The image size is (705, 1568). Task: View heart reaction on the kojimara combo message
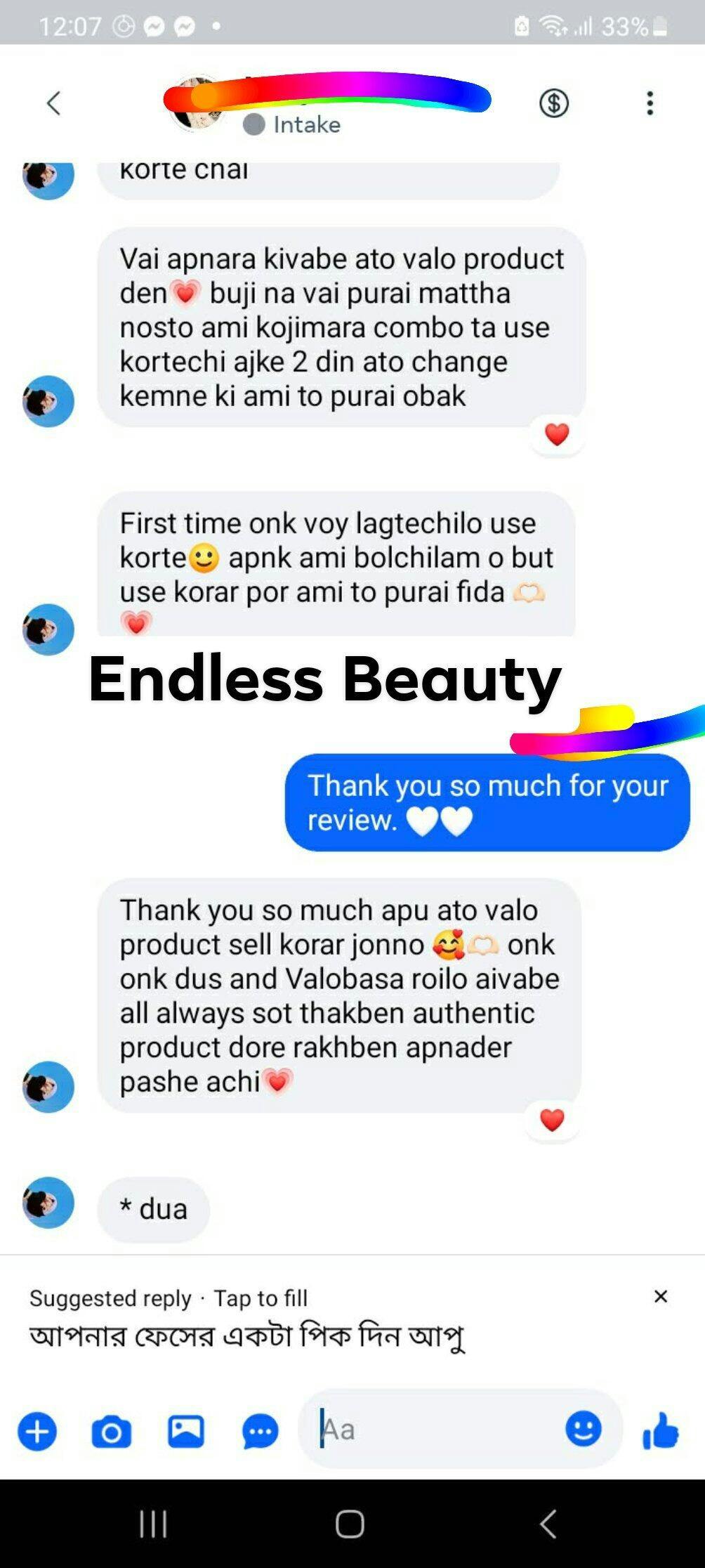click(557, 435)
